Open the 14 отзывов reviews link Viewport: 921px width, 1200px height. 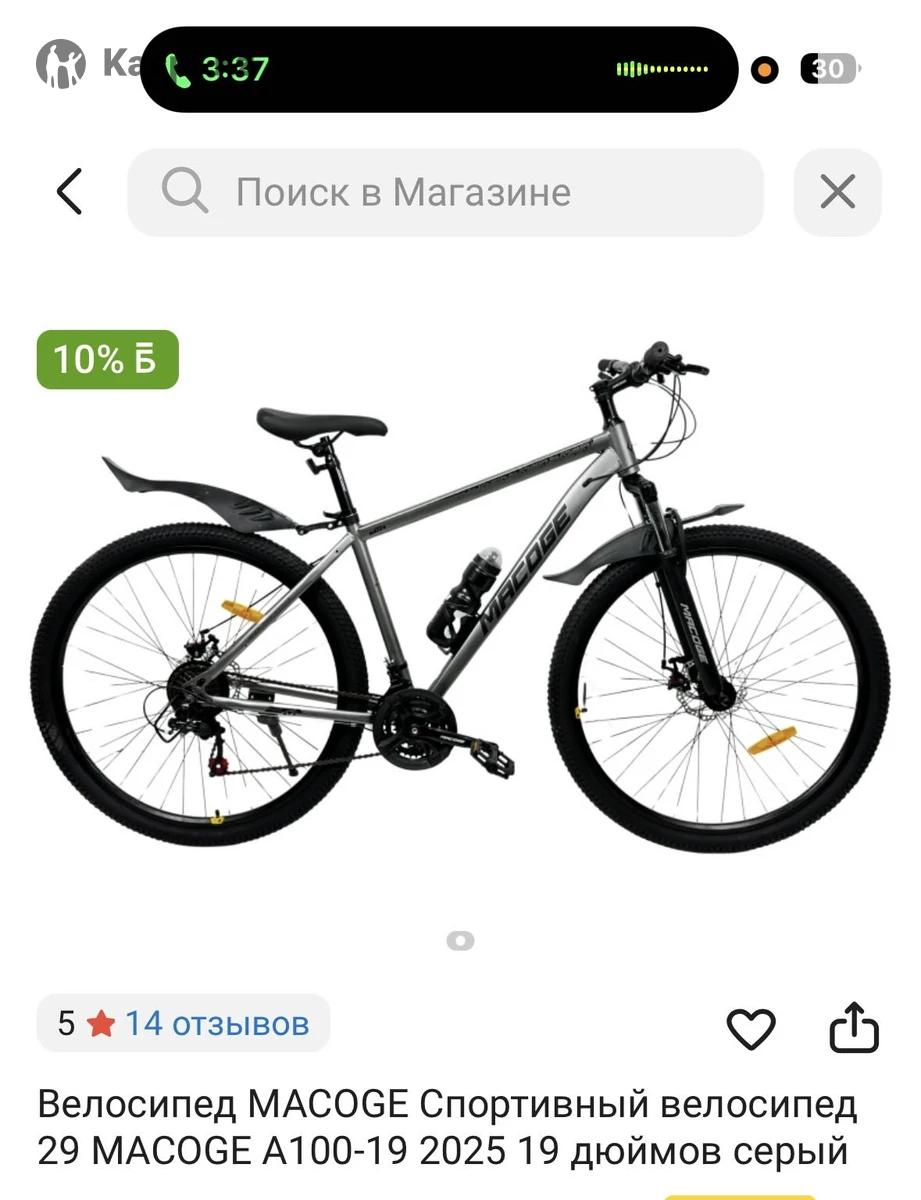point(216,1023)
